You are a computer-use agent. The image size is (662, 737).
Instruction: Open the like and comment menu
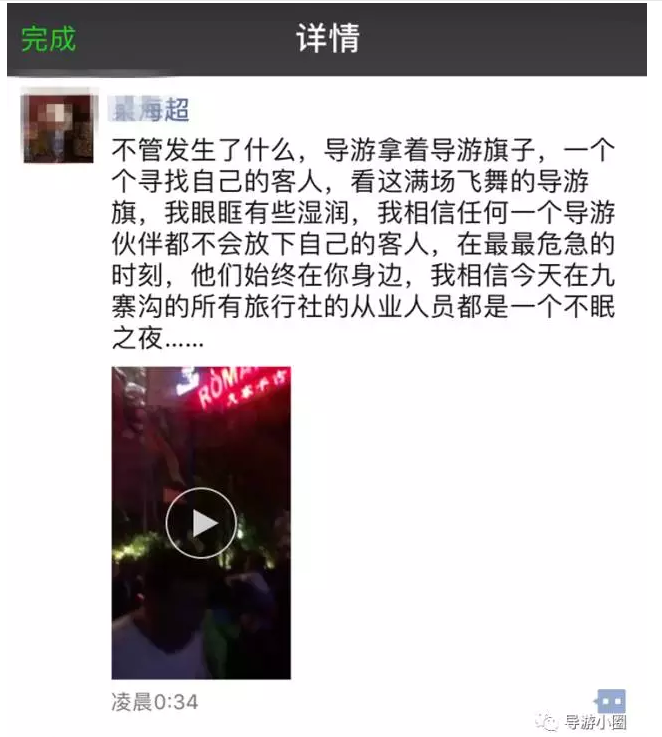coord(609,701)
